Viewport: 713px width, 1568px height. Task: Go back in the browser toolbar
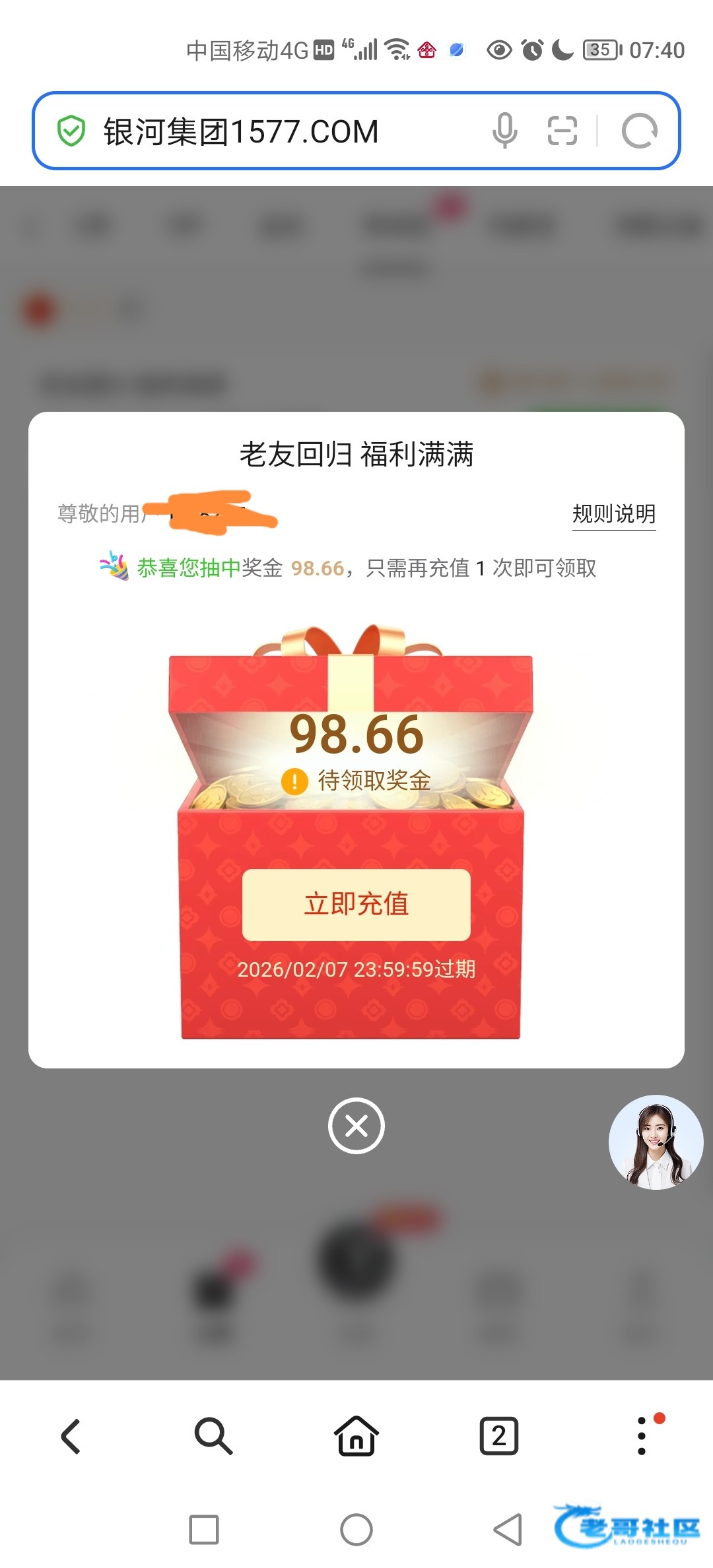pos(71,1436)
